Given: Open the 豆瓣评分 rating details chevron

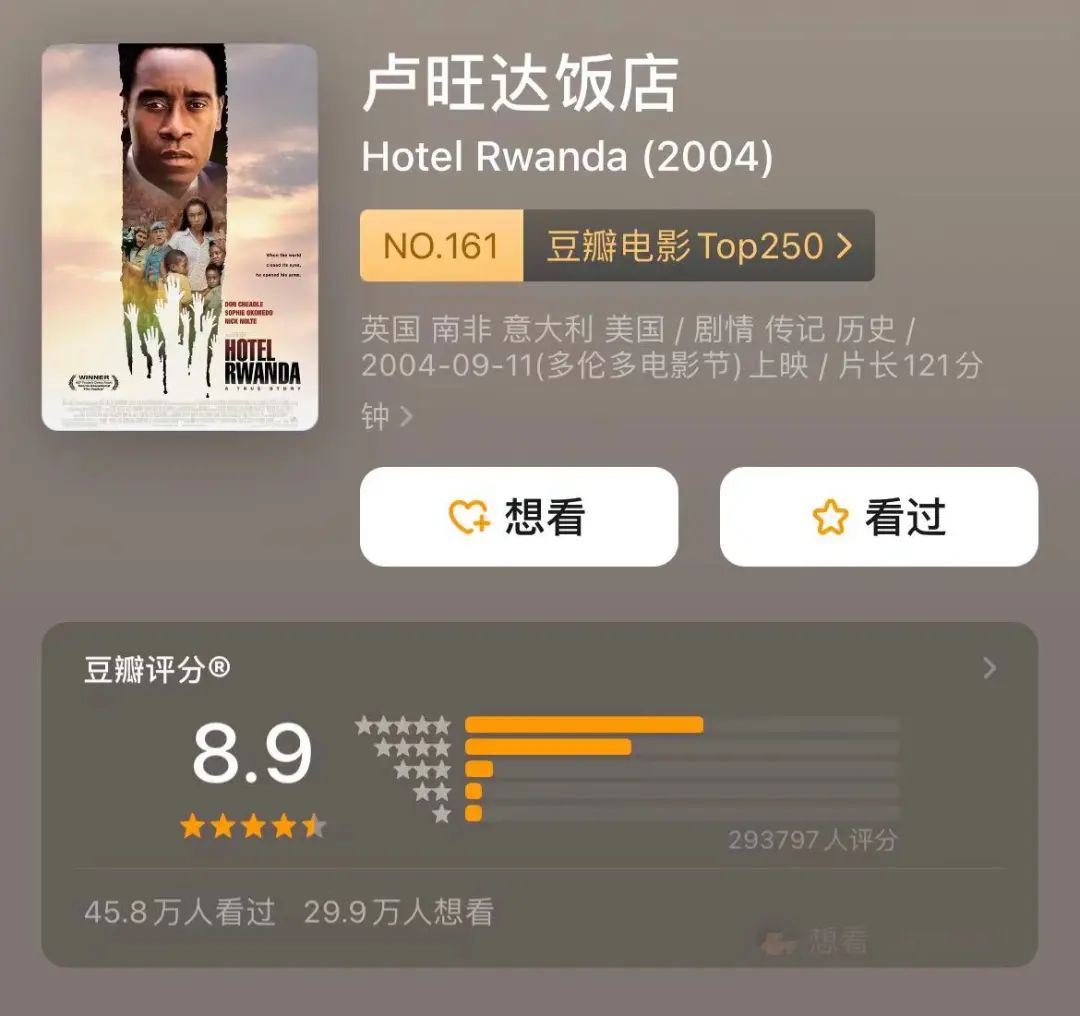Looking at the screenshot, I should [989, 668].
